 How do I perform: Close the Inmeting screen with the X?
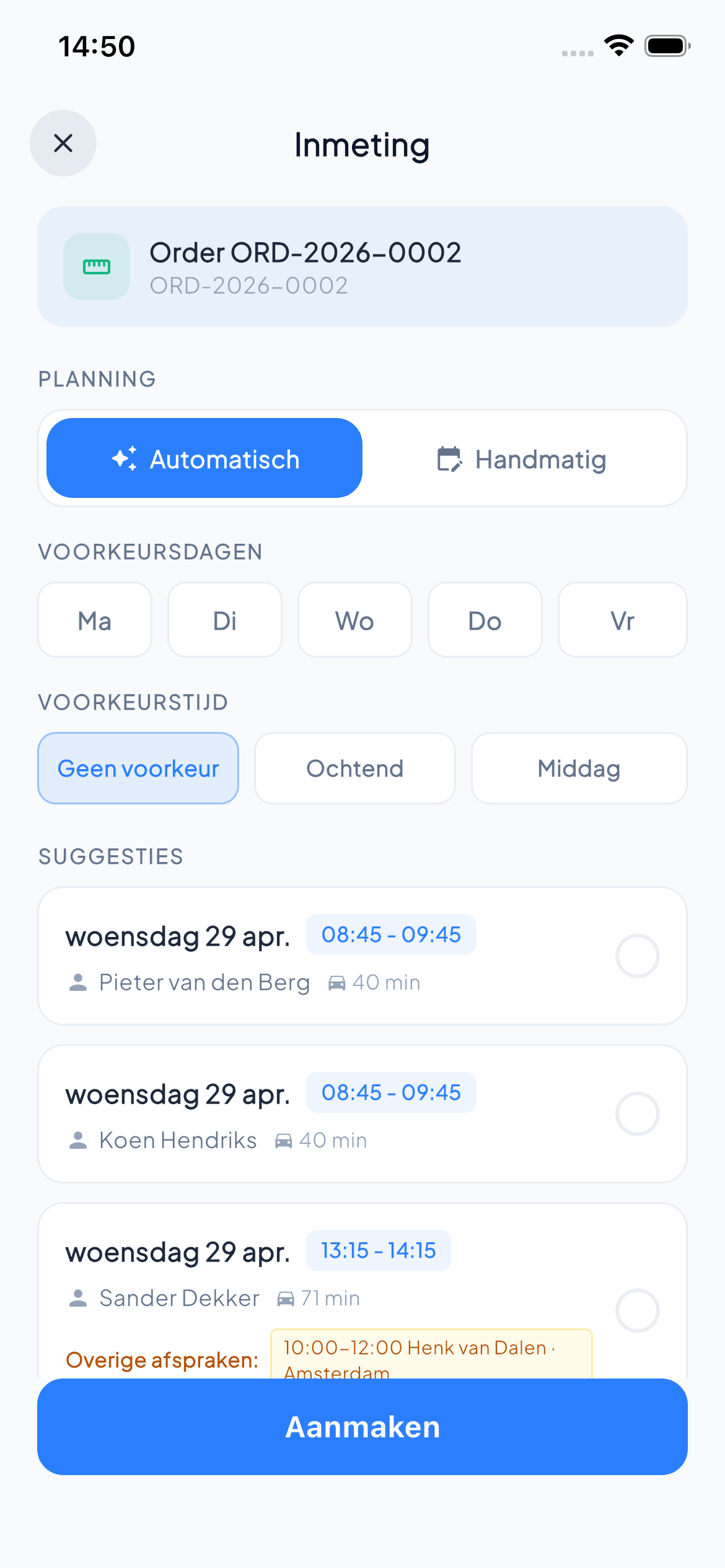(63, 143)
